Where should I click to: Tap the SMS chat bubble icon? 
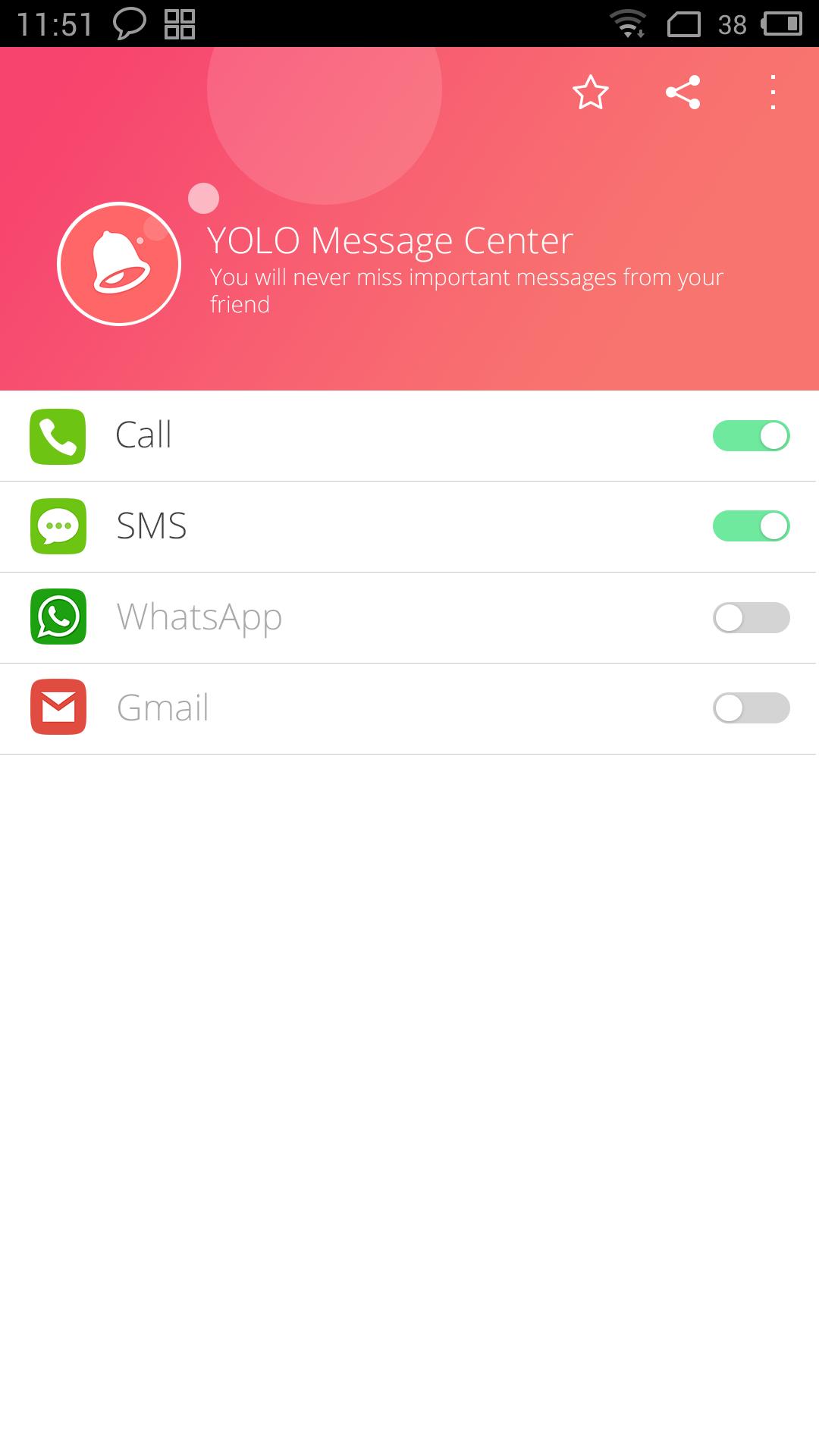pos(58,527)
